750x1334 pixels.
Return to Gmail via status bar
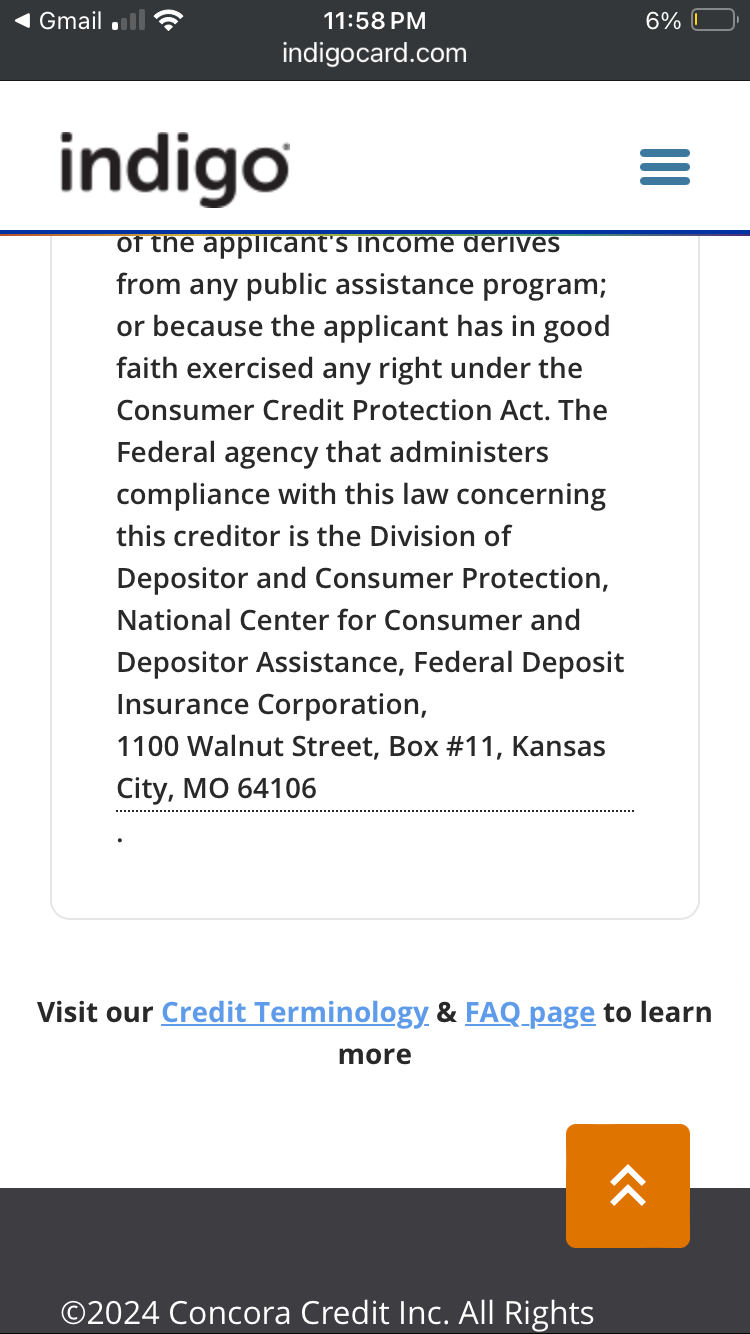pyautogui.click(x=60, y=21)
